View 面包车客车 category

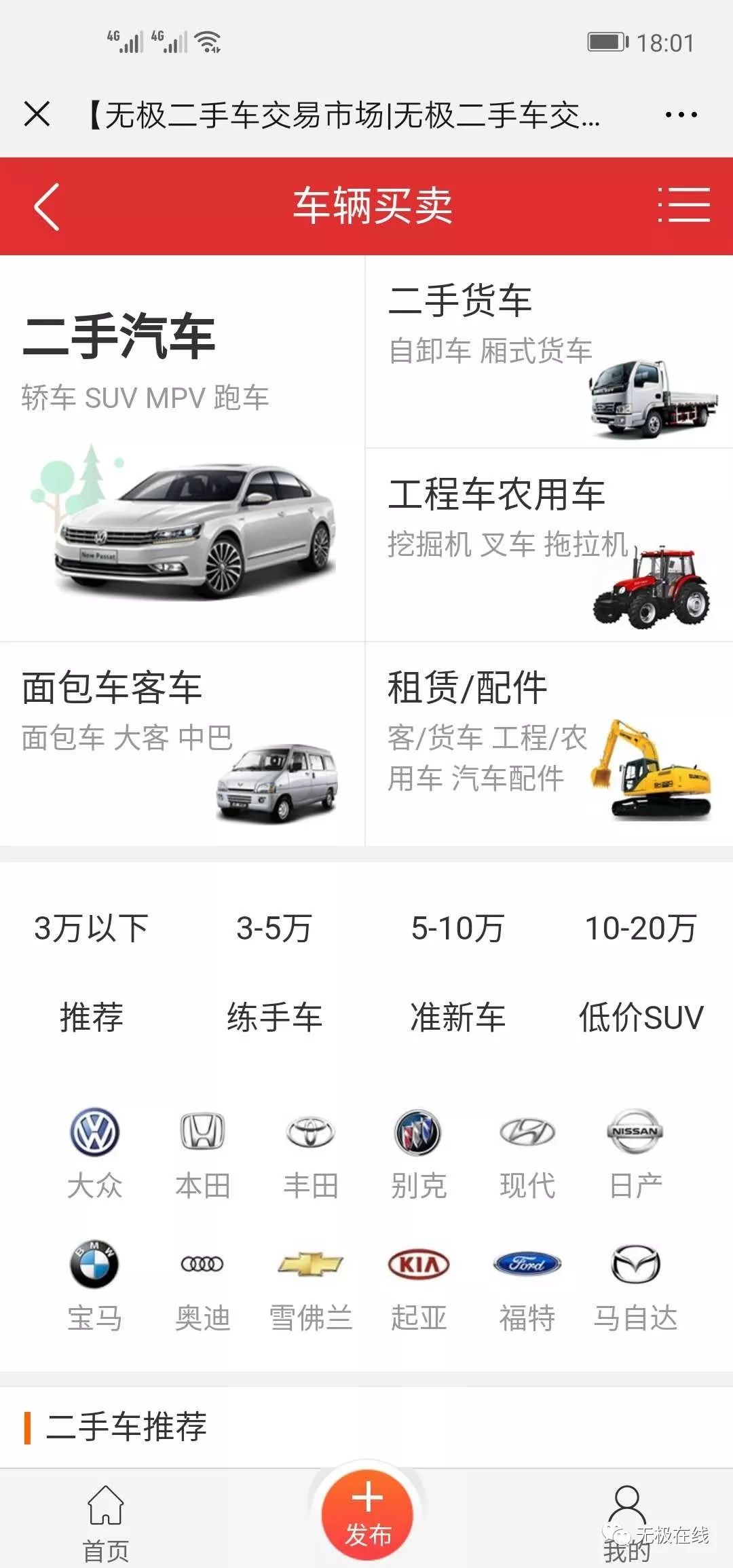pyautogui.click(x=182, y=743)
